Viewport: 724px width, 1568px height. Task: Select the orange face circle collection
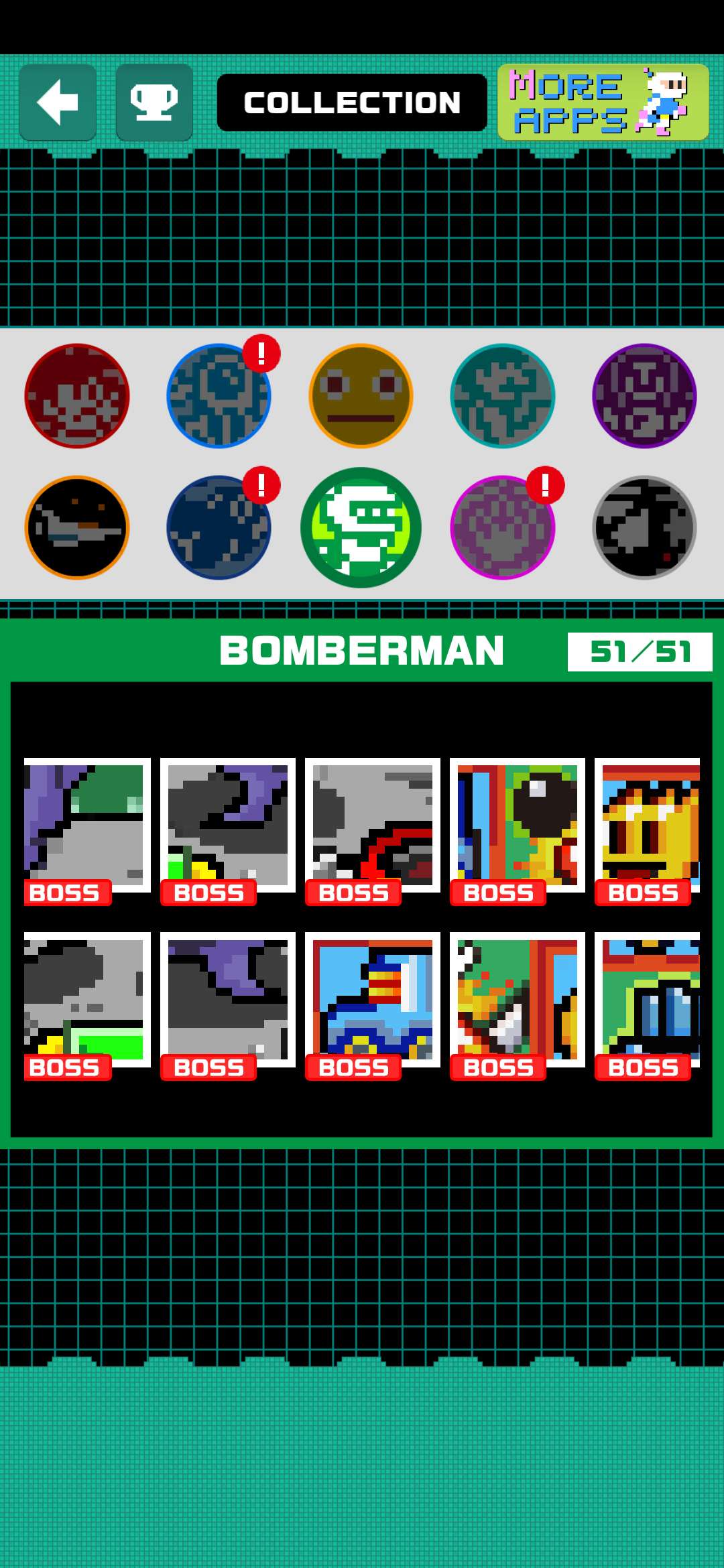pyautogui.click(x=361, y=396)
